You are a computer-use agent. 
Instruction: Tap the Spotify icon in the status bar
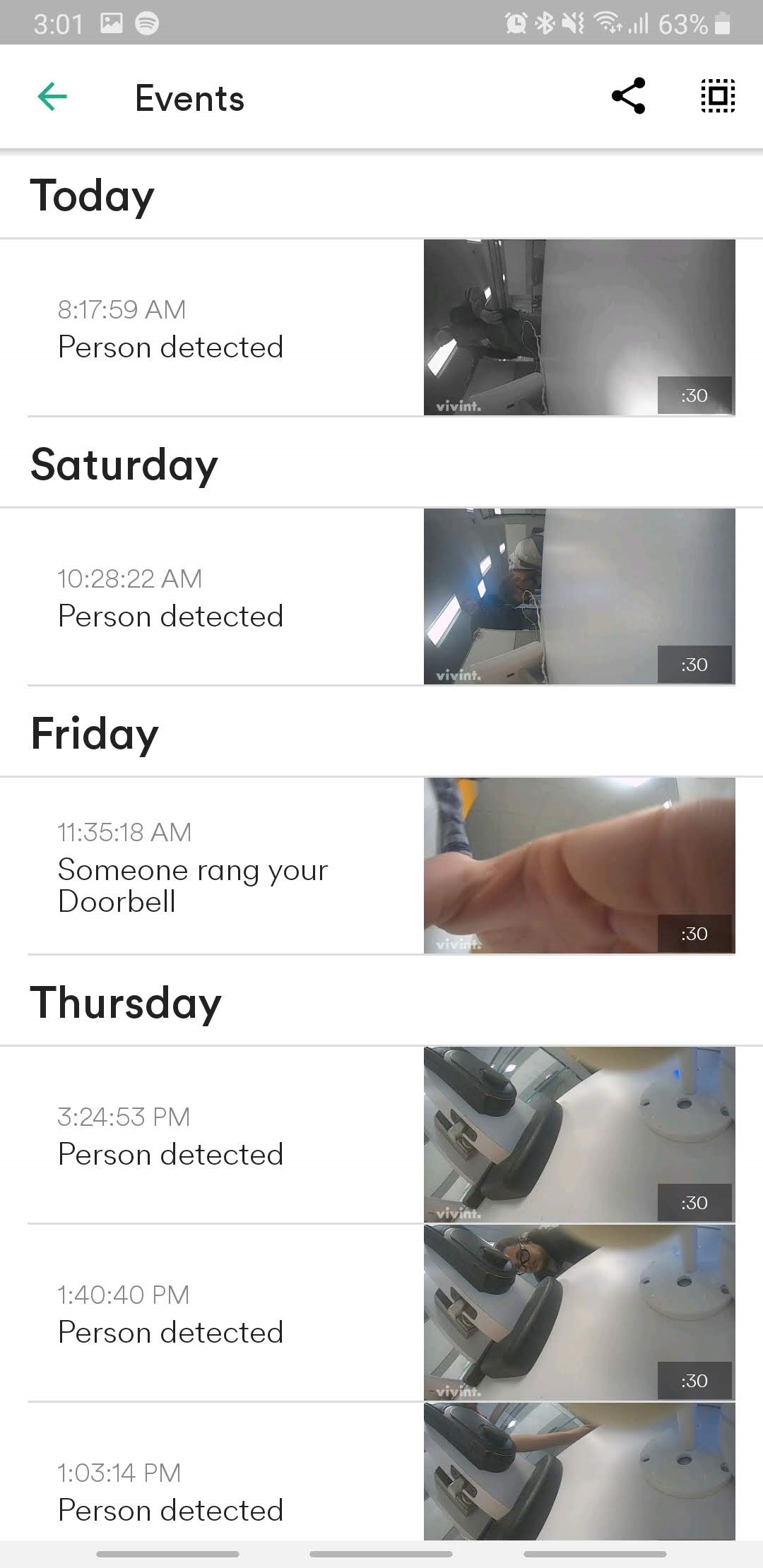pyautogui.click(x=145, y=23)
